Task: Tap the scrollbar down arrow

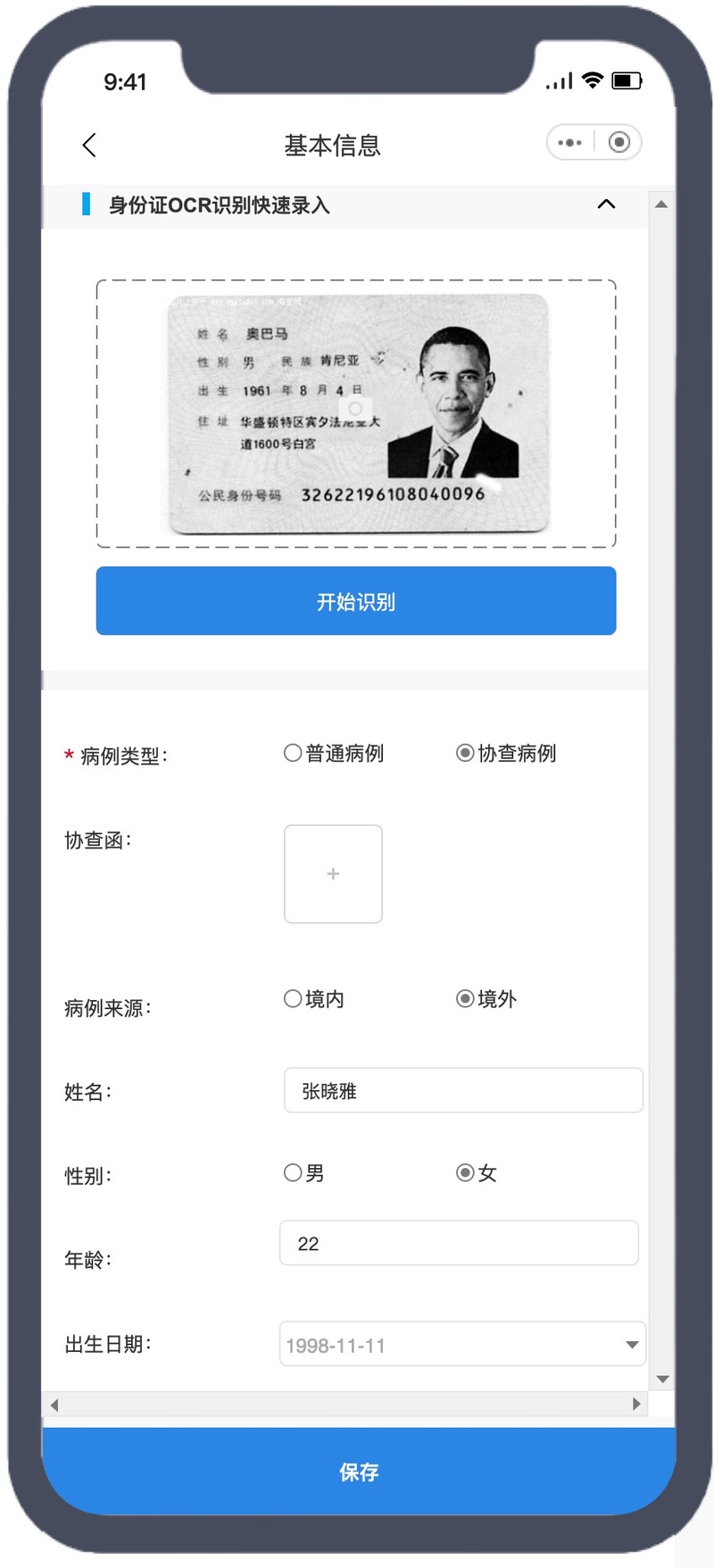Action: click(662, 1380)
